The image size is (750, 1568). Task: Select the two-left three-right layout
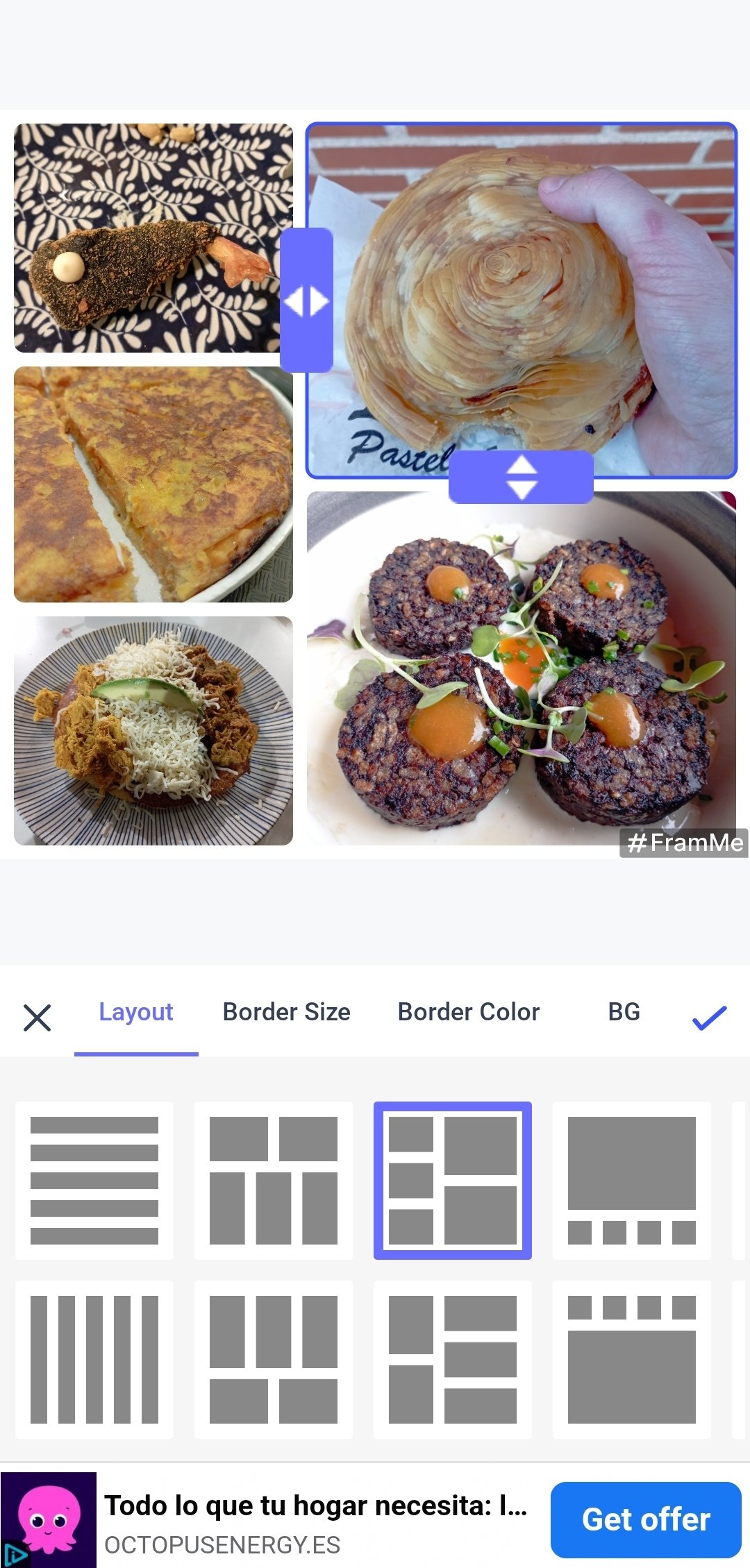(x=453, y=1359)
